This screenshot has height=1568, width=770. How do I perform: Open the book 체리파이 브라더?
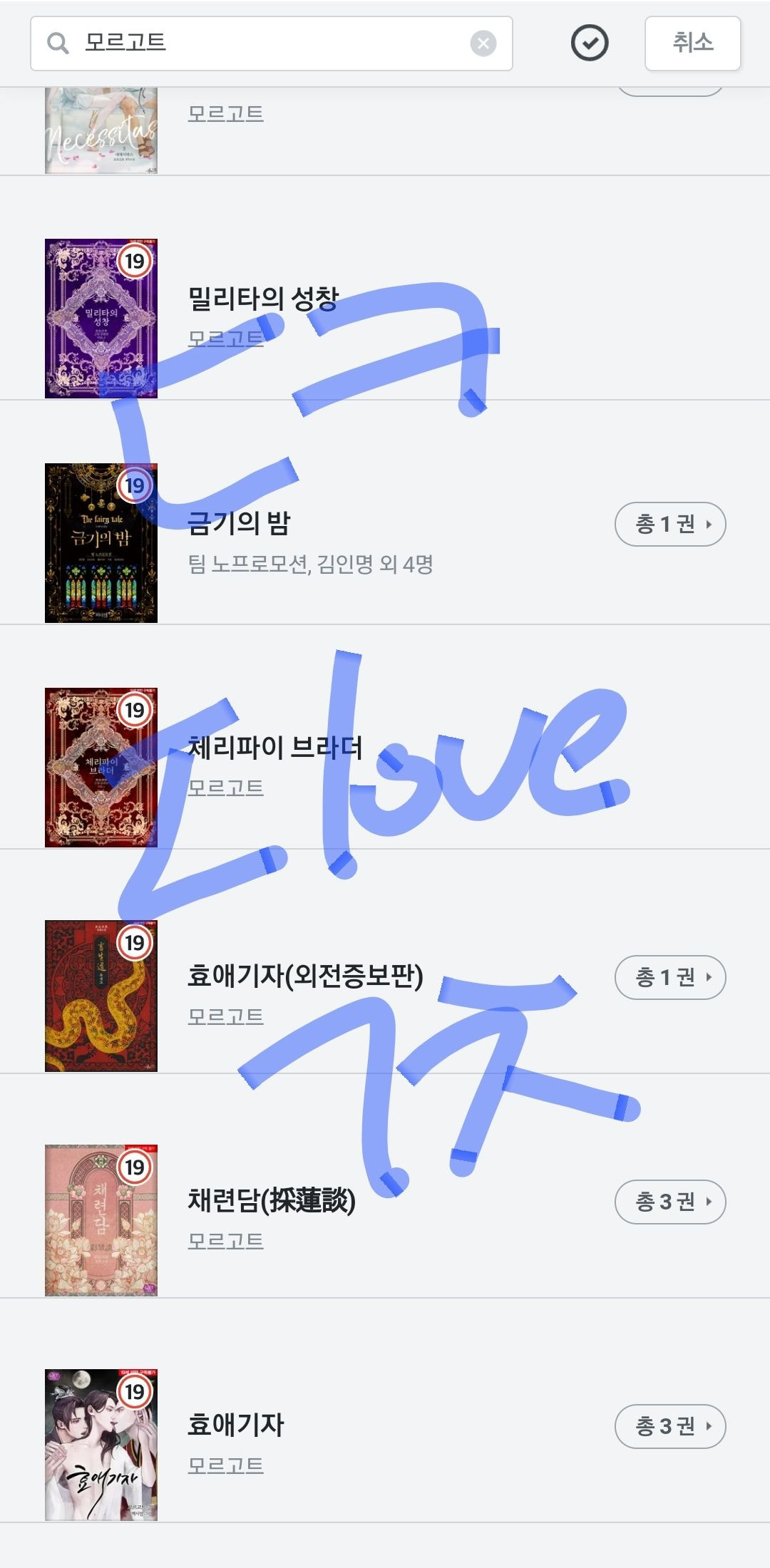(x=274, y=748)
